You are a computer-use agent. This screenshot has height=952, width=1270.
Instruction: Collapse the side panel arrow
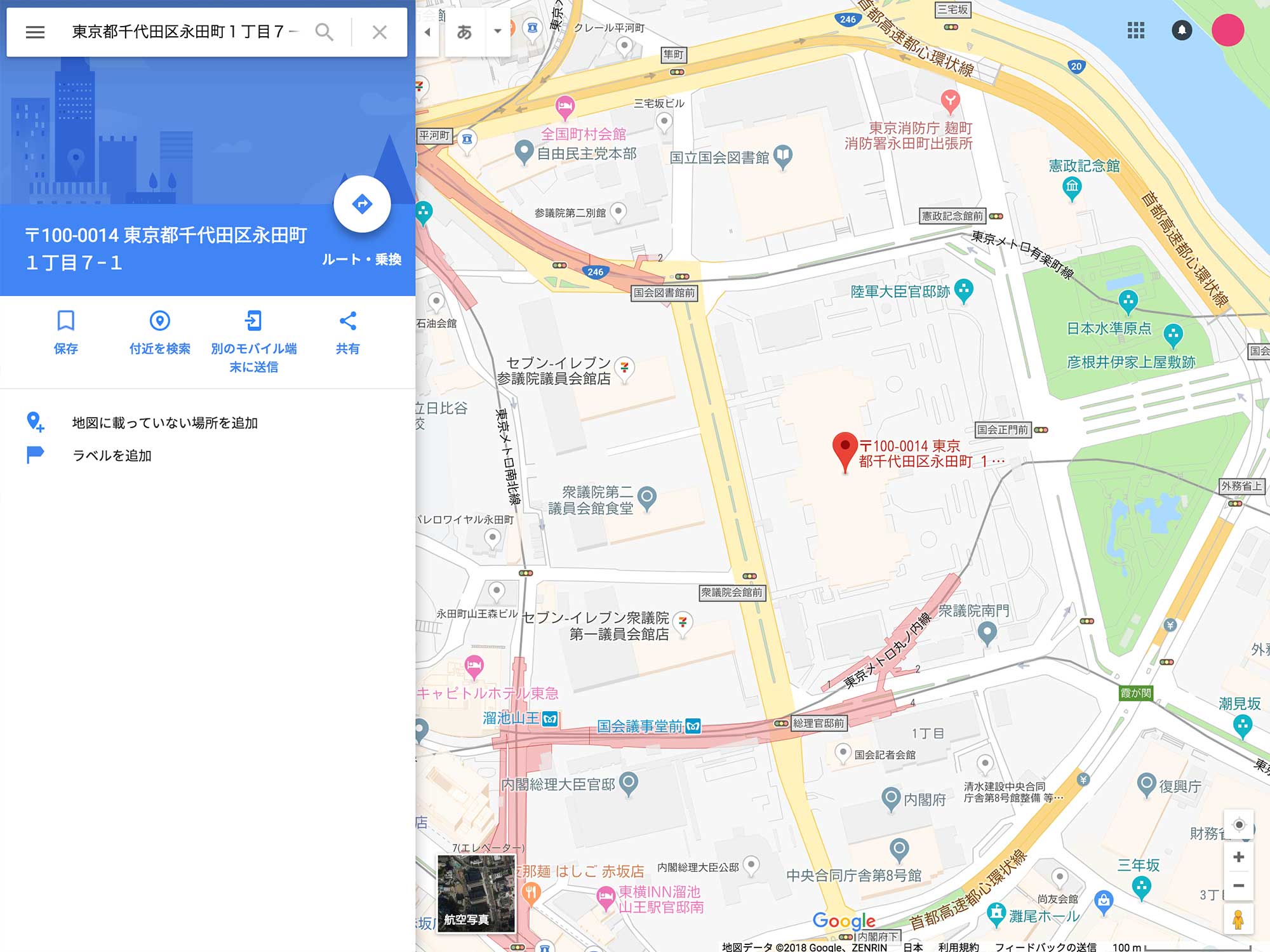427,32
